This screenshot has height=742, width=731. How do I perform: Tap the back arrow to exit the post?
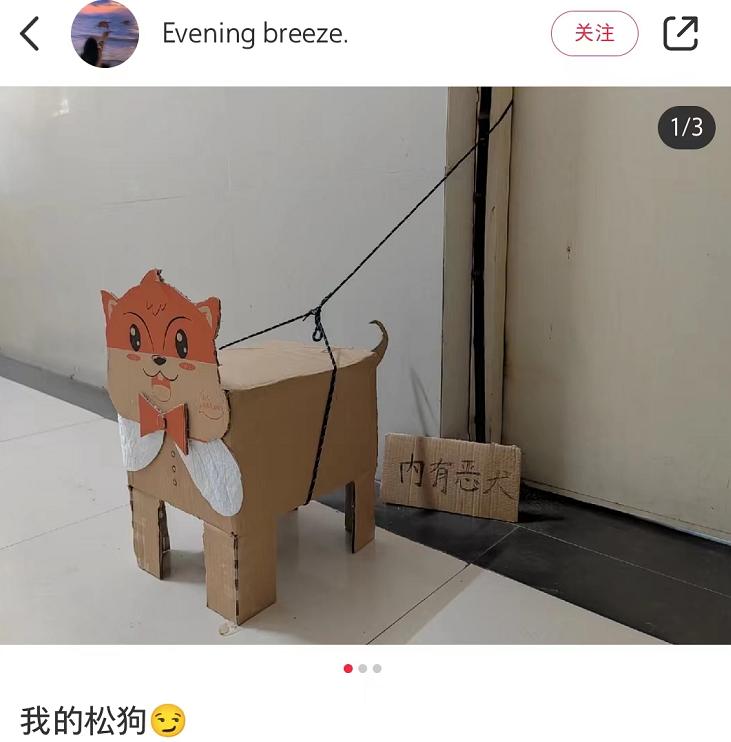(28, 33)
